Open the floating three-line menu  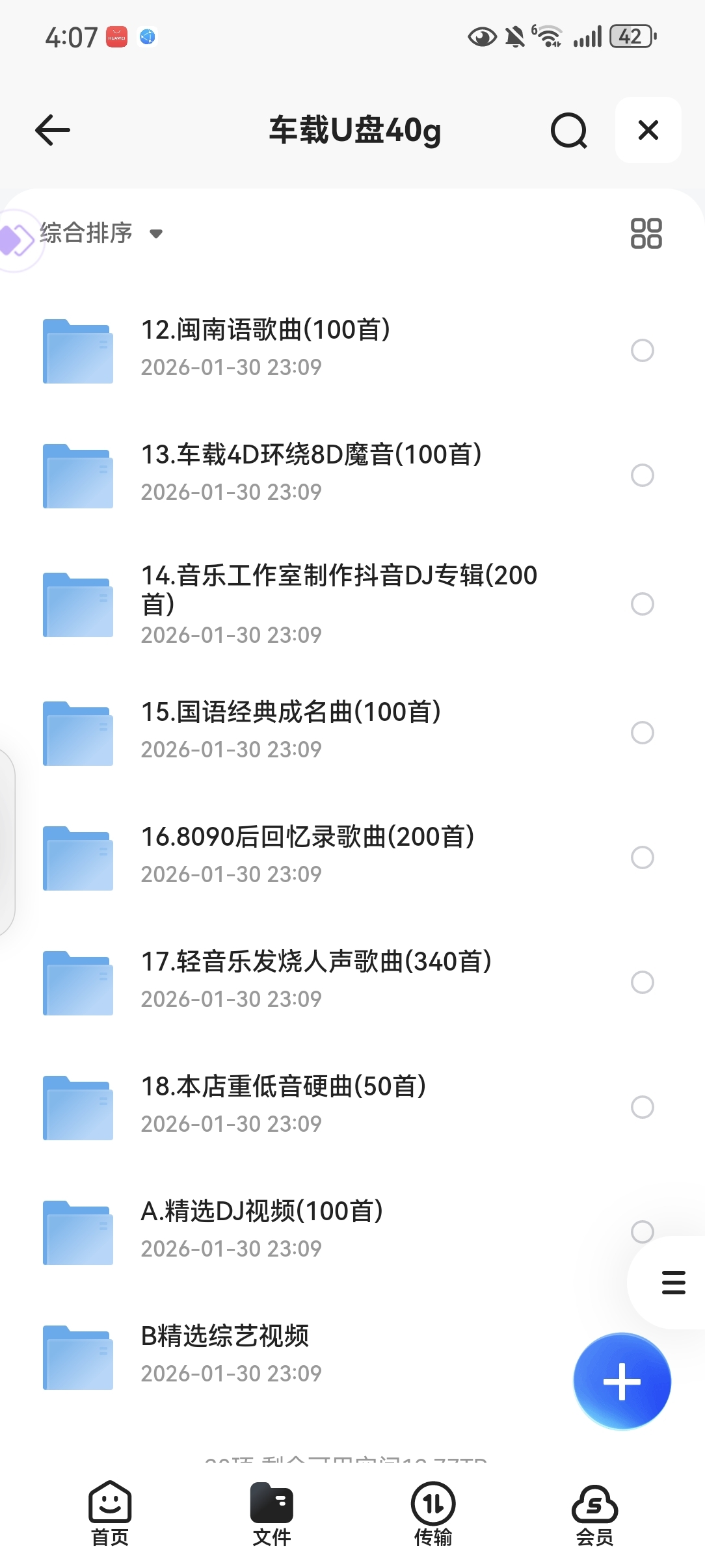[673, 1283]
